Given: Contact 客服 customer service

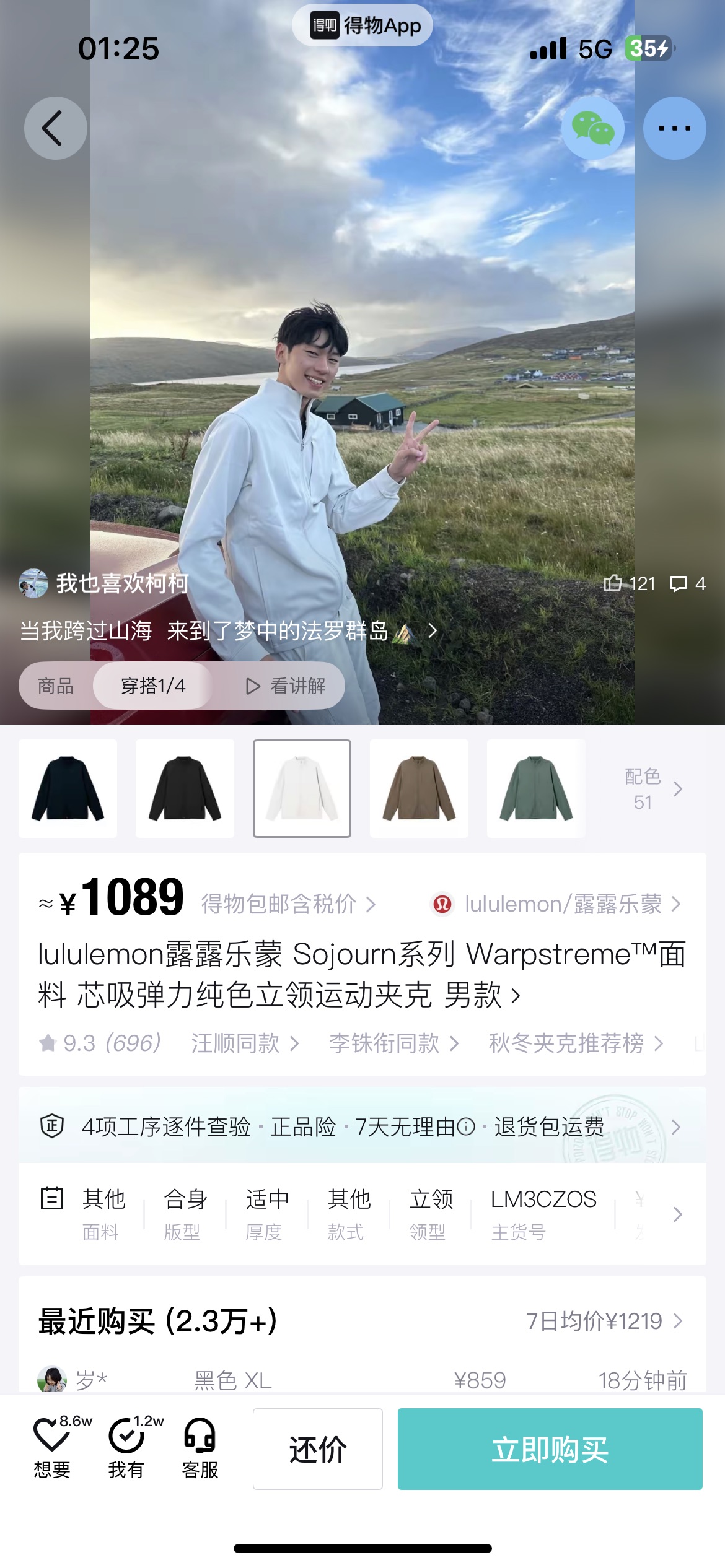Looking at the screenshot, I should click(200, 1447).
